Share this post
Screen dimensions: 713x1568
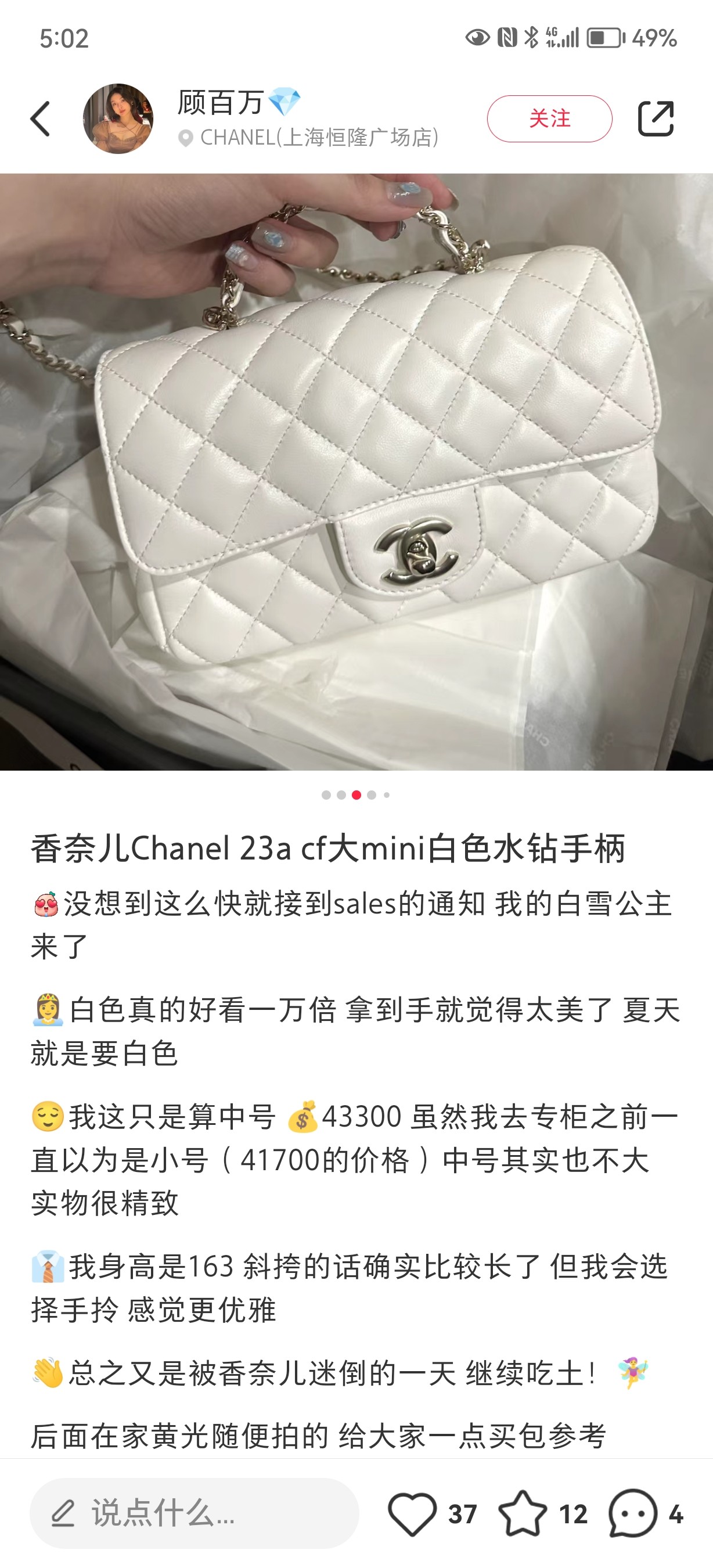click(x=656, y=118)
